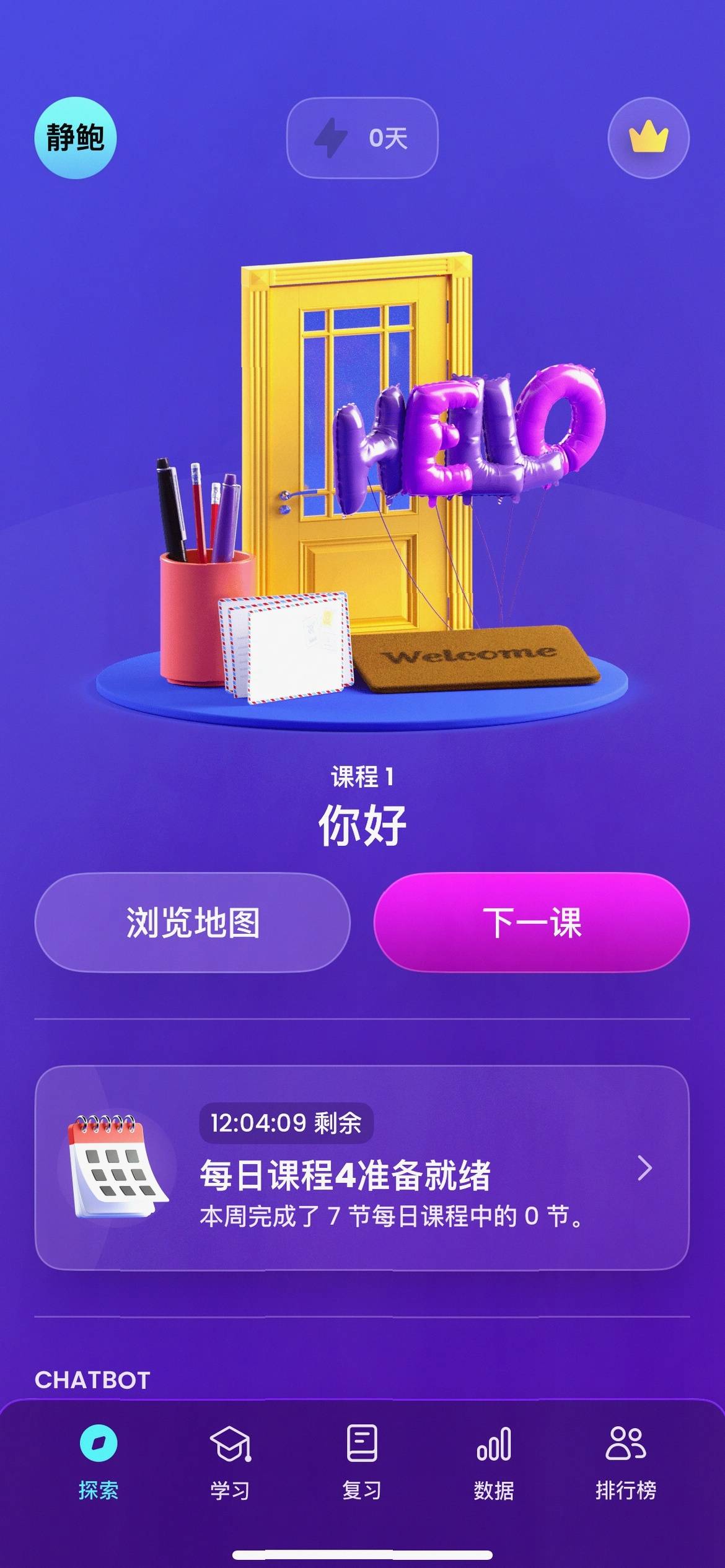Open the 每日课程4准备就绪 card
Screen dimensions: 725x1568
362,1167
